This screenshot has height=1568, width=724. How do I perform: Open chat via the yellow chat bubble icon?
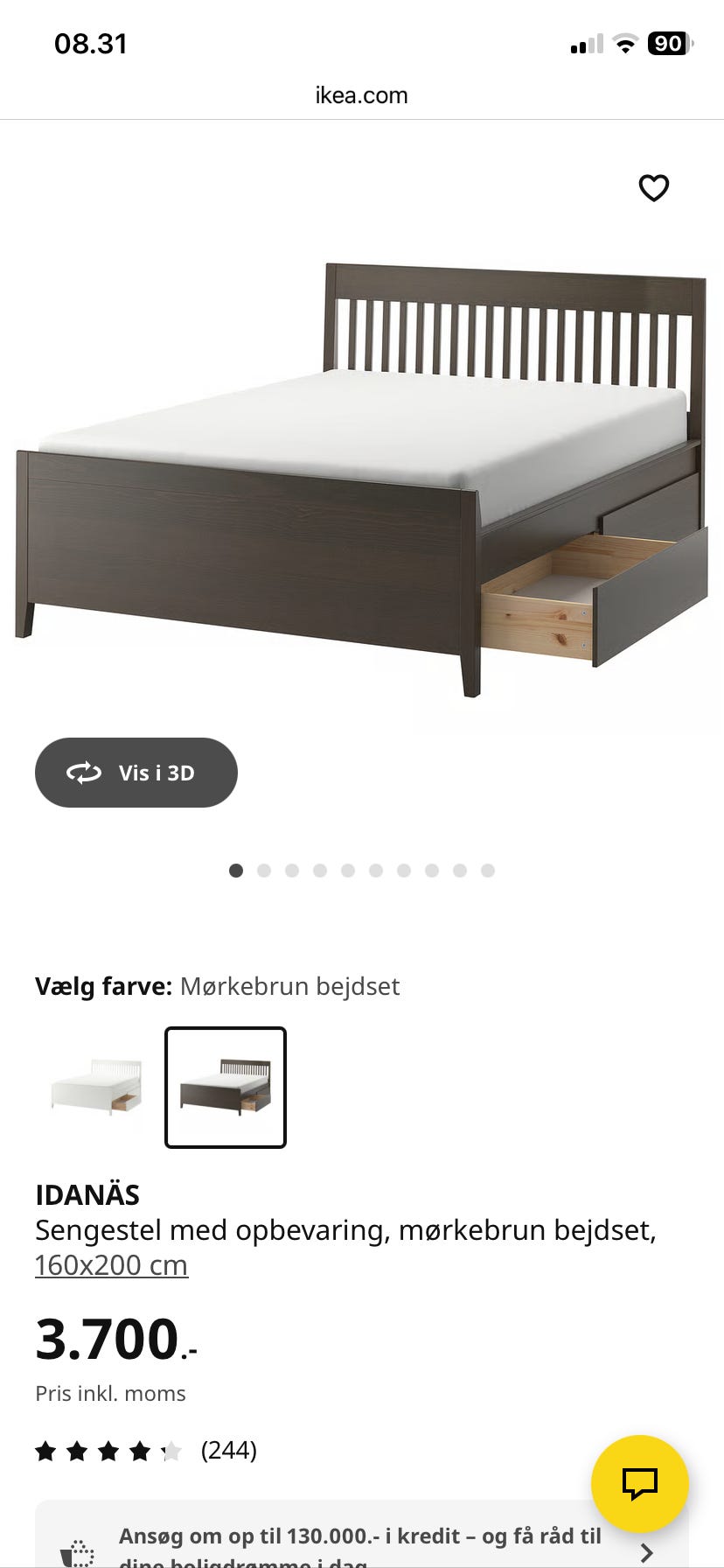coord(640,1483)
